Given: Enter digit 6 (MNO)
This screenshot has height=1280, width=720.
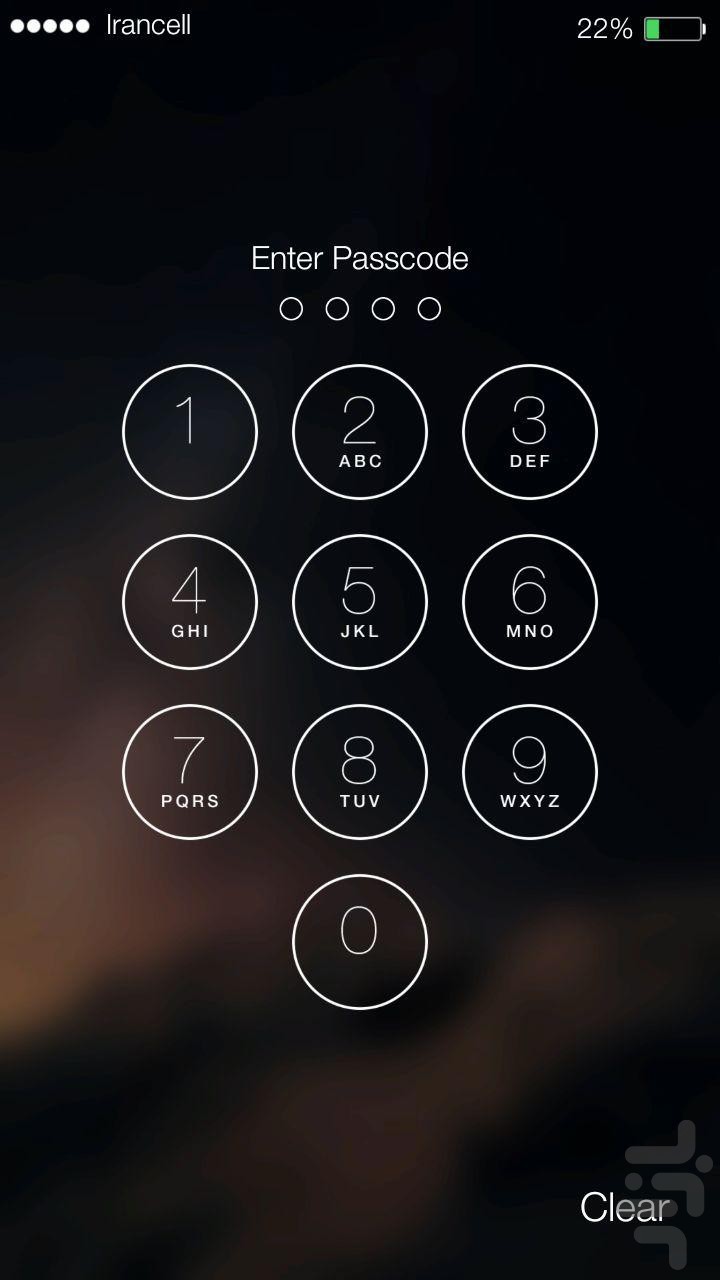Looking at the screenshot, I should 530,602.
